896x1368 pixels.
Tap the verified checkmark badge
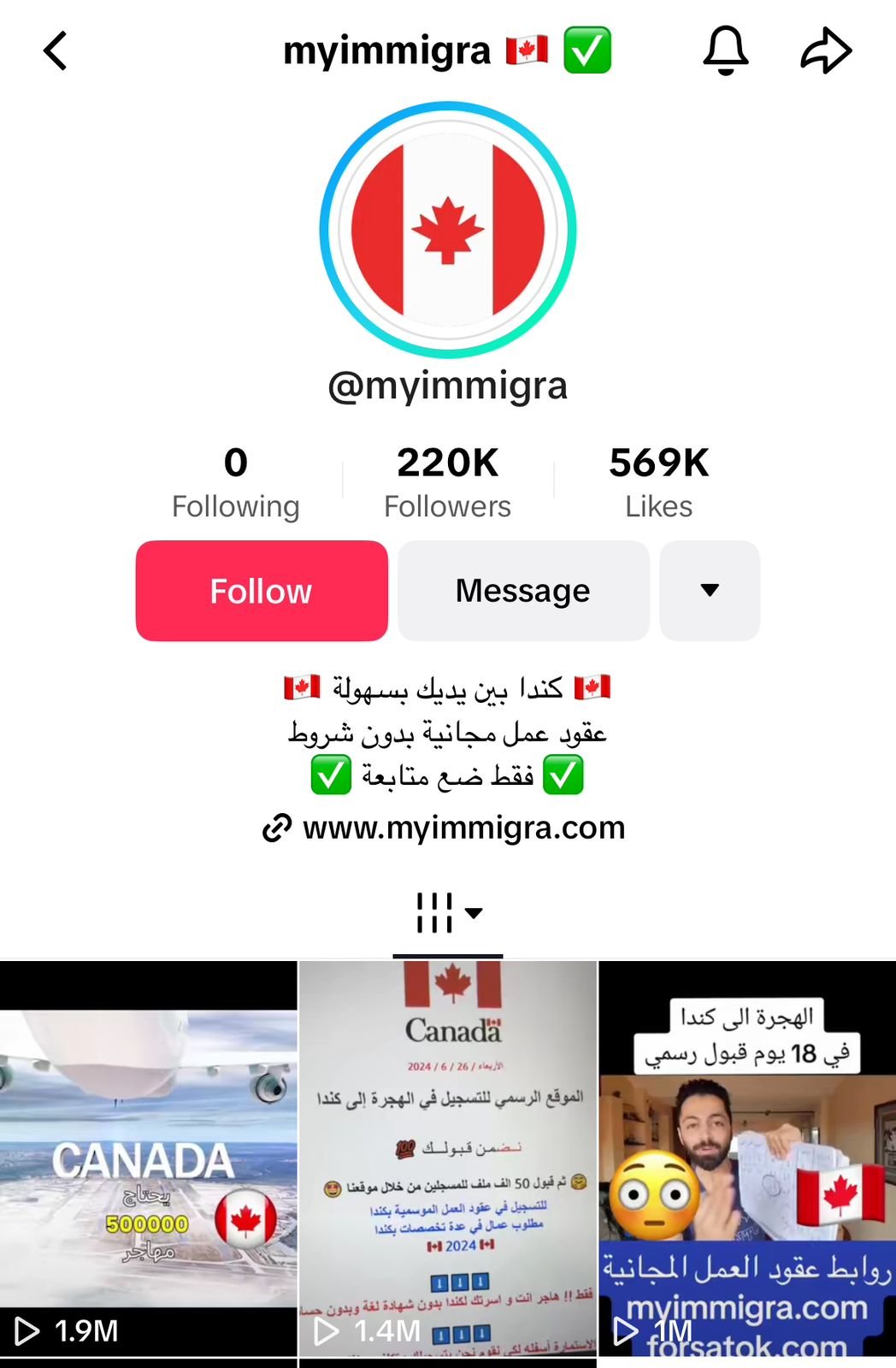tap(587, 50)
